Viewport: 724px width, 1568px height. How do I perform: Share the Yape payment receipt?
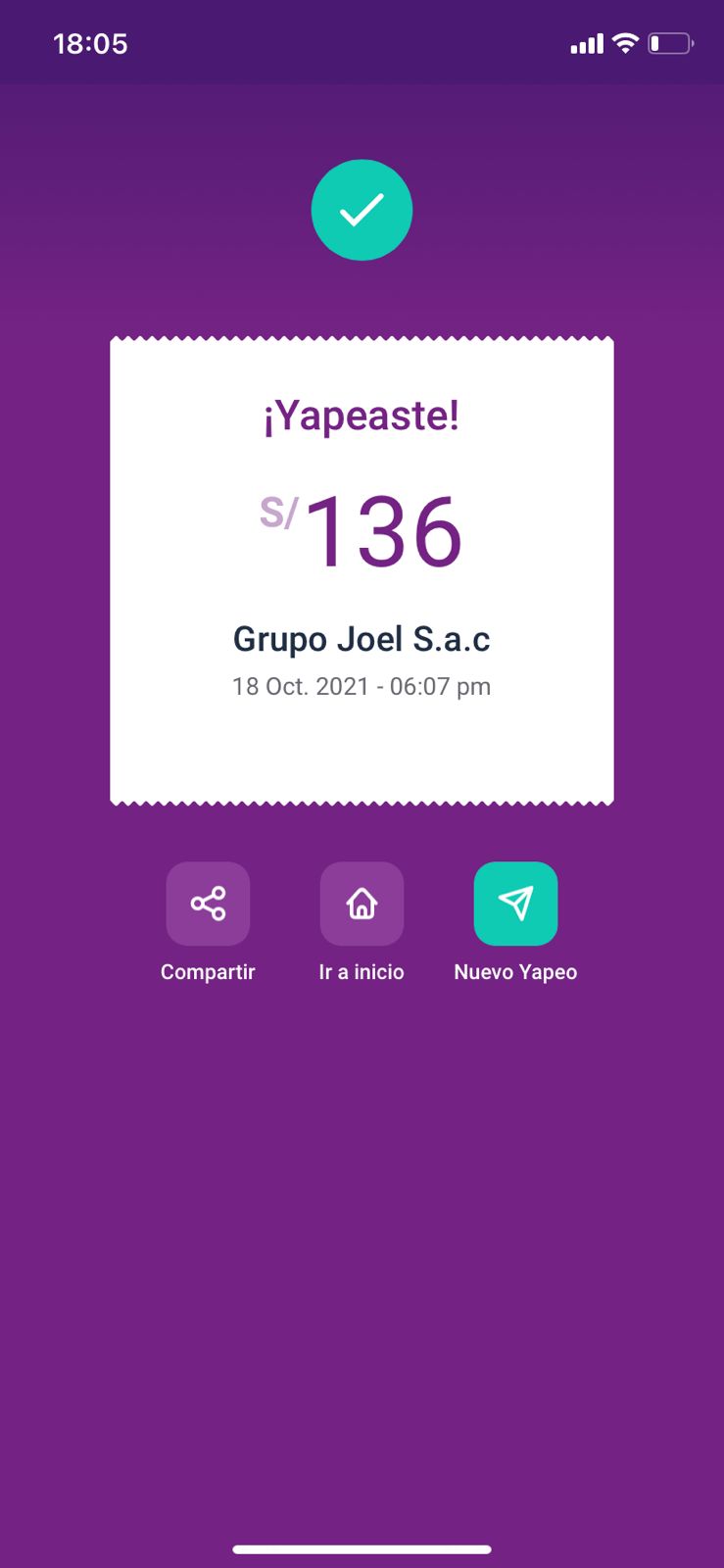(208, 904)
